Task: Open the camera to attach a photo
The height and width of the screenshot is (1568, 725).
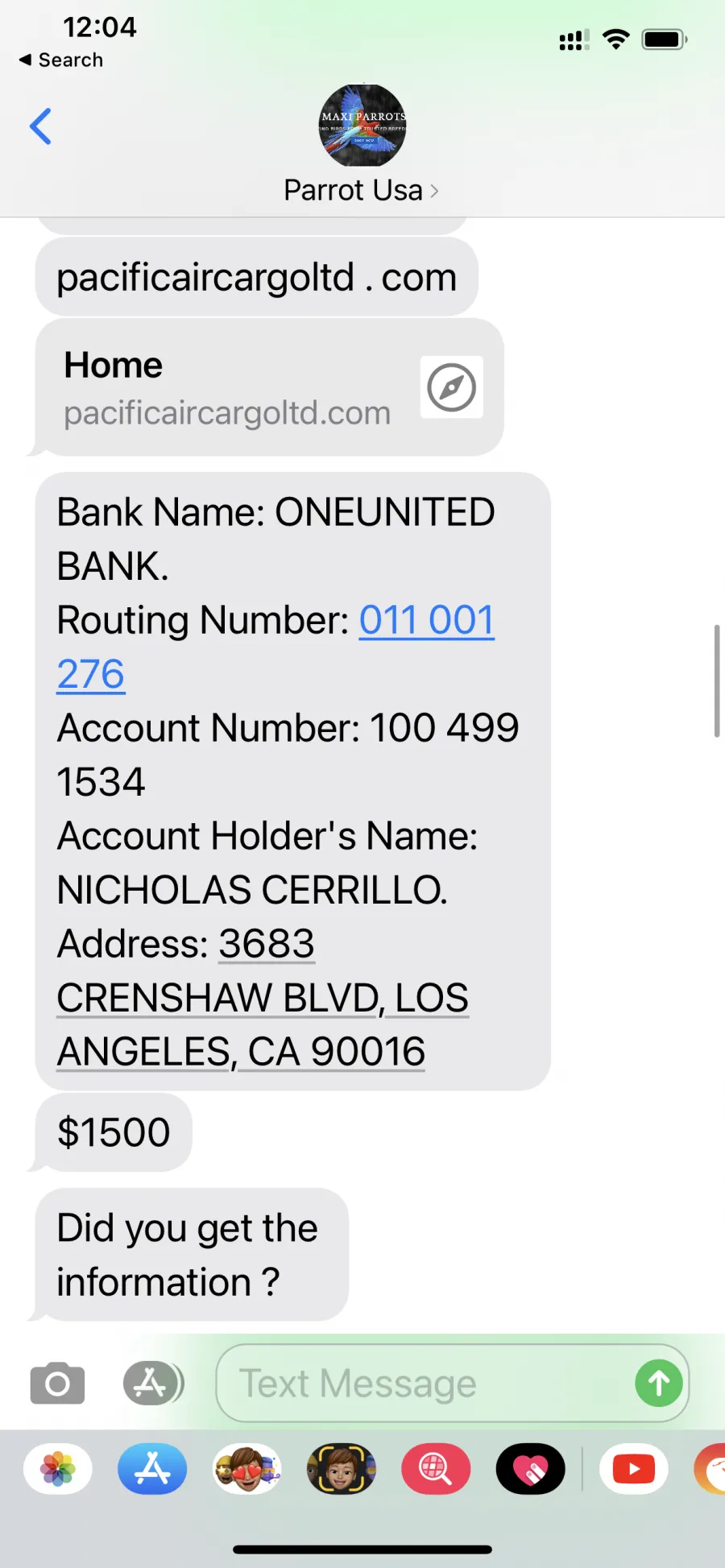Action: coord(57,1383)
